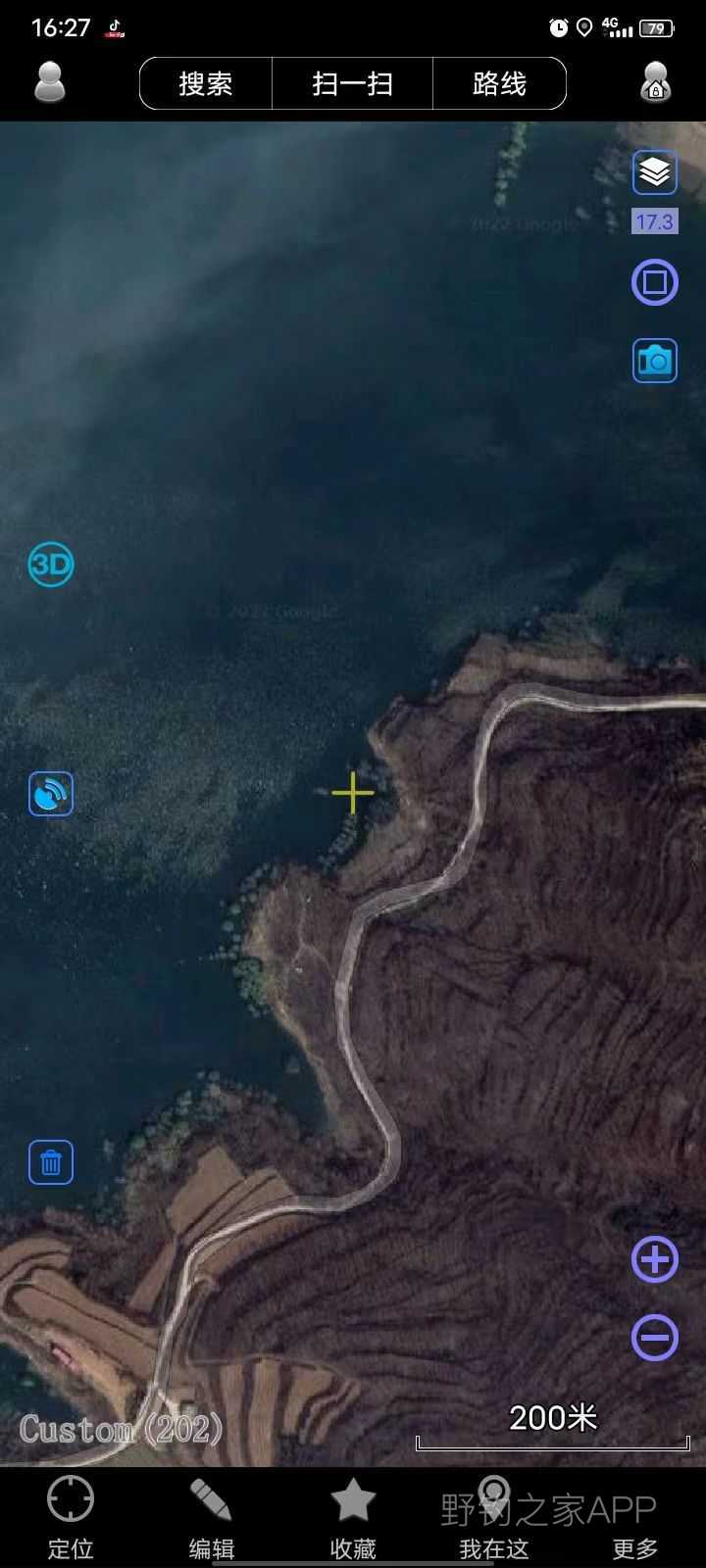Screen dimensions: 706x1568
Task: Tap the 搜索 search button
Action: (206, 83)
